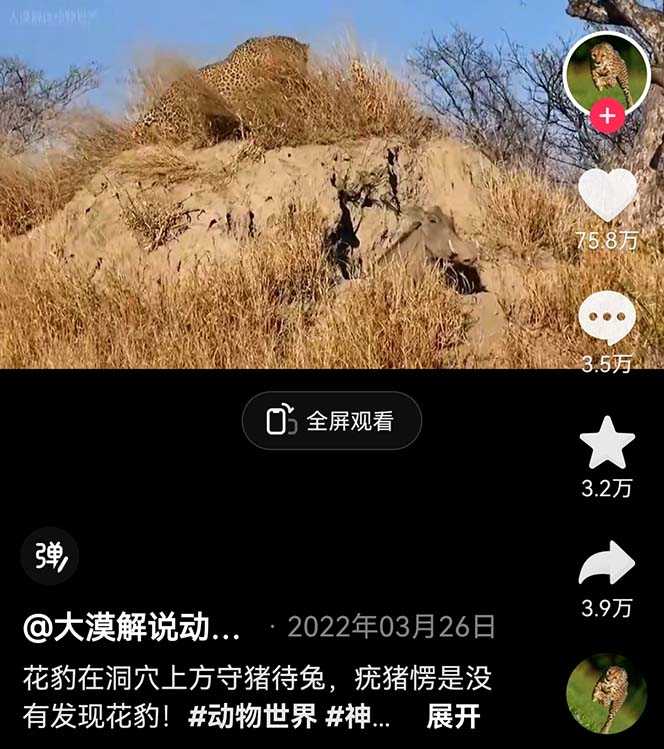Toggle the 弹 bullet comments icon
This screenshot has width=664, height=749.
click(x=49, y=555)
